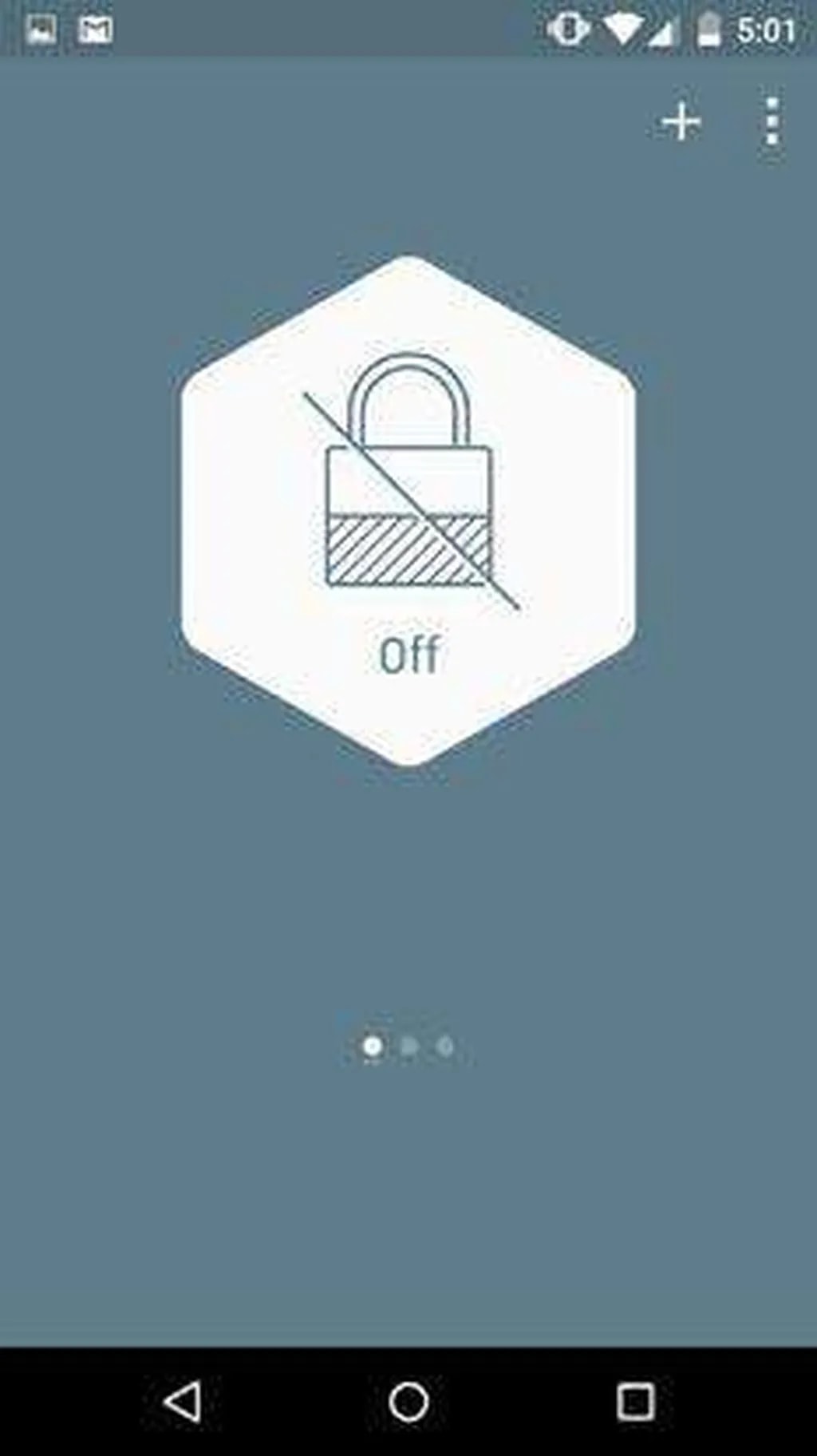Screen dimensions: 817x1456
Task: Return to the home screen
Action: pyautogui.click(x=408, y=1401)
